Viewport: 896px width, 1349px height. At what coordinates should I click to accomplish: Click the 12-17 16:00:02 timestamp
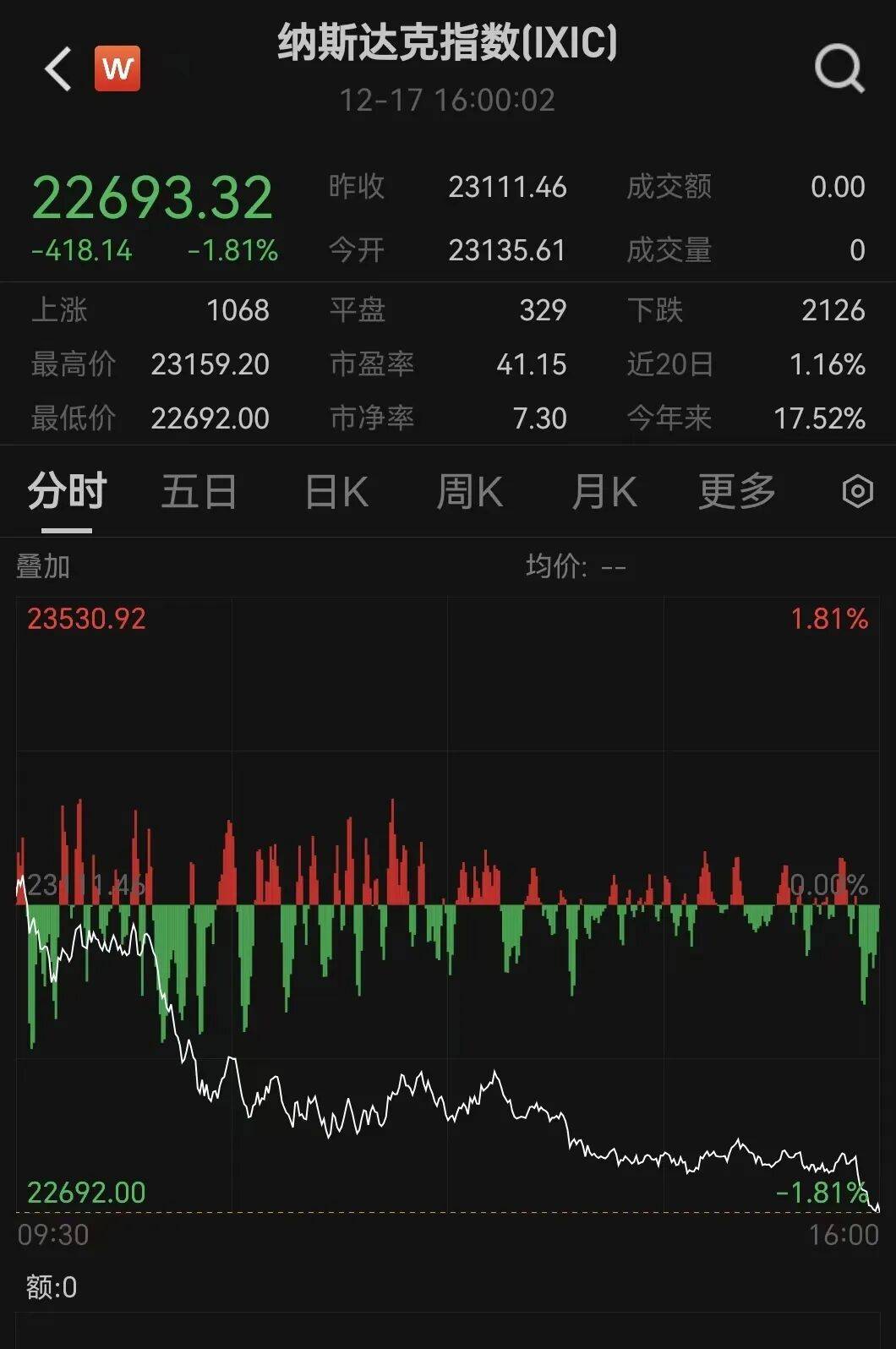tap(447, 101)
